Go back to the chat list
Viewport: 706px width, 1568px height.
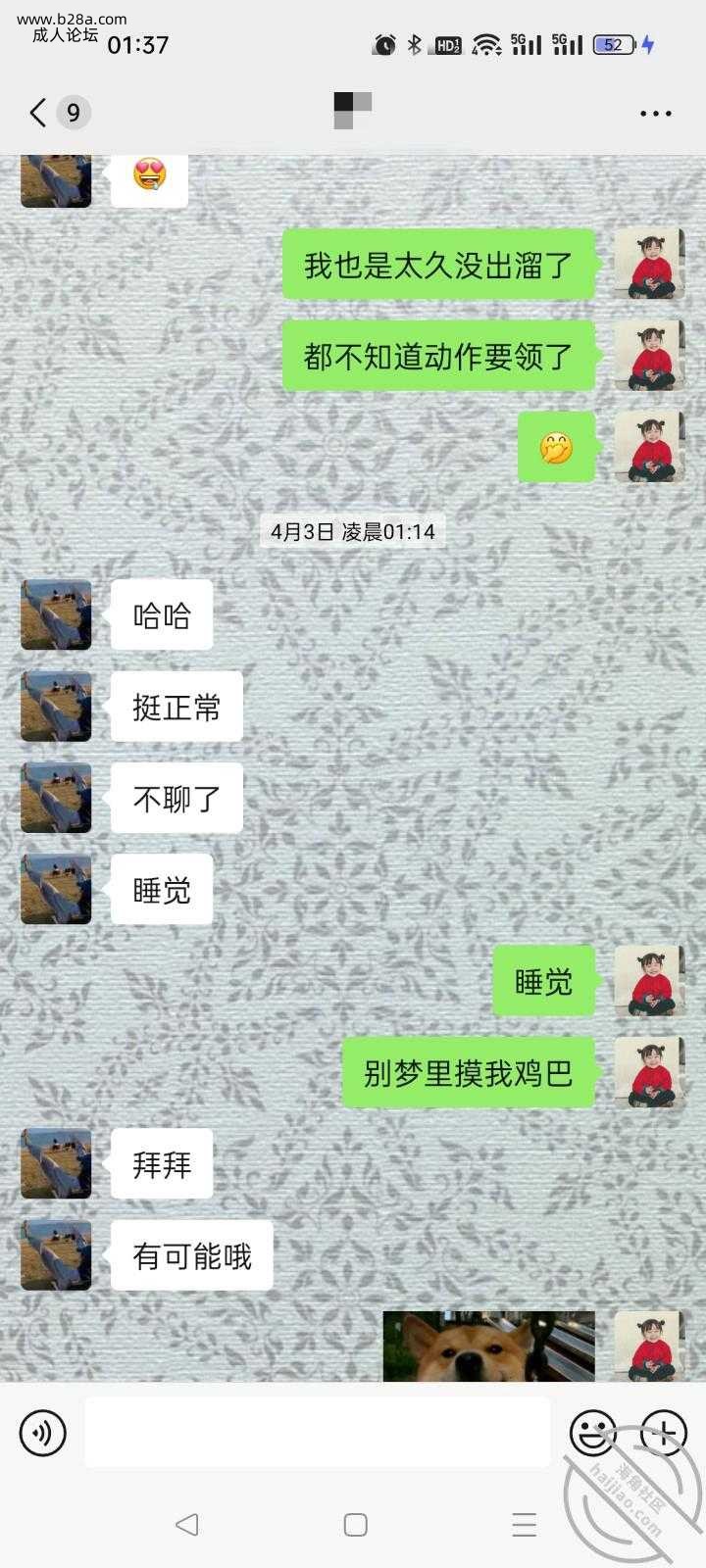[39, 113]
